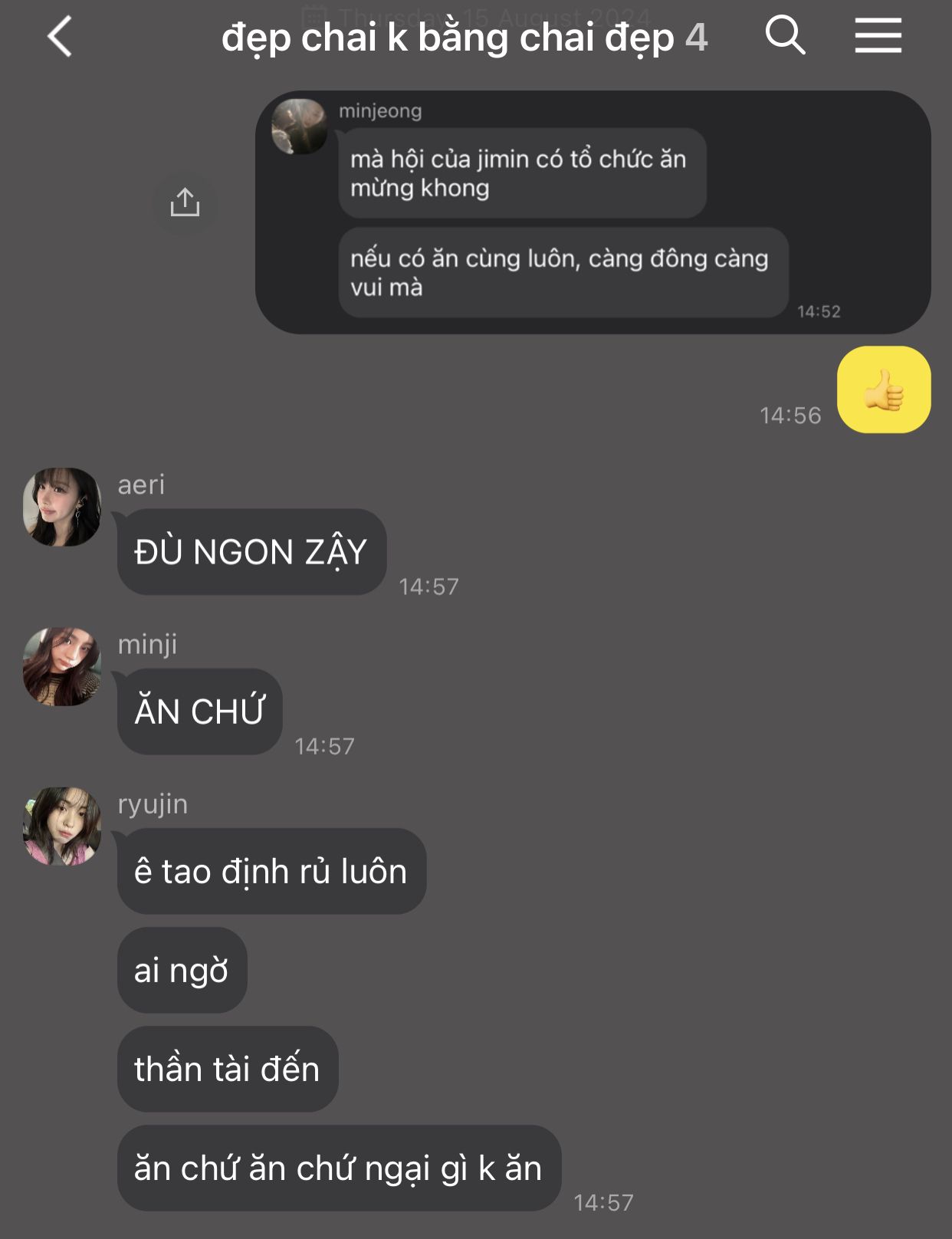View ryujin's profile picture
Screen dimensions: 952x1239
[x=62, y=826]
